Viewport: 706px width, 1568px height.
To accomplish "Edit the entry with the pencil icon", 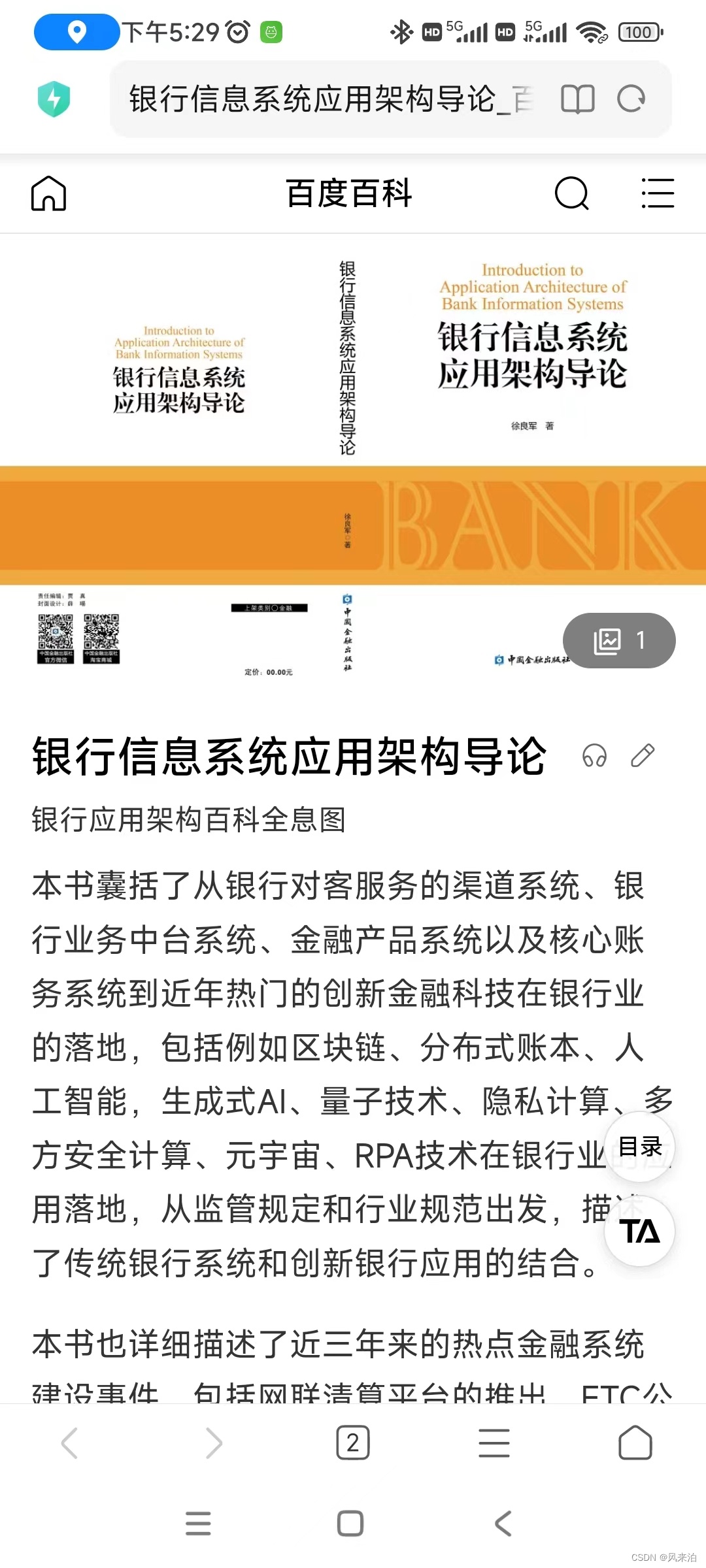I will click(643, 756).
